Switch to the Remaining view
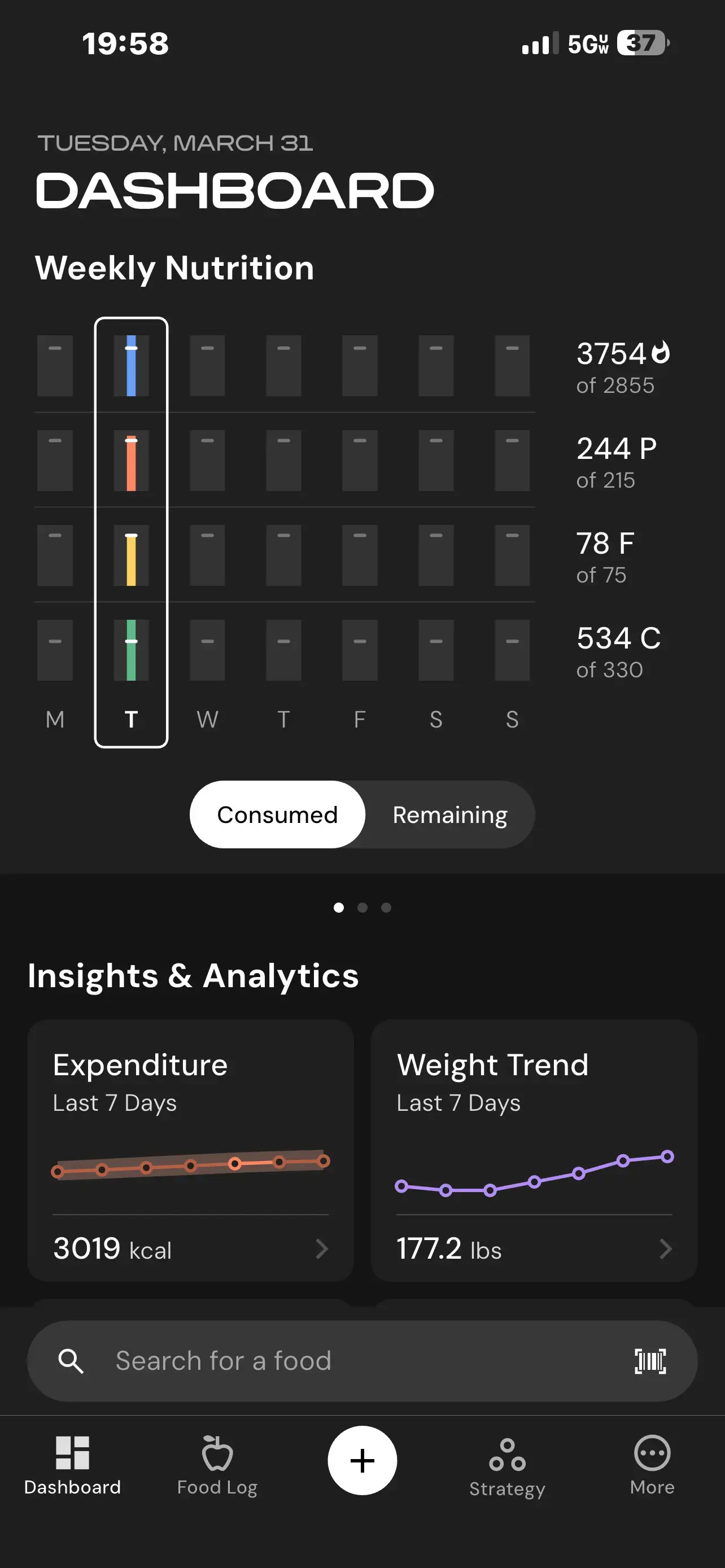Viewport: 725px width, 1568px height. (449, 814)
